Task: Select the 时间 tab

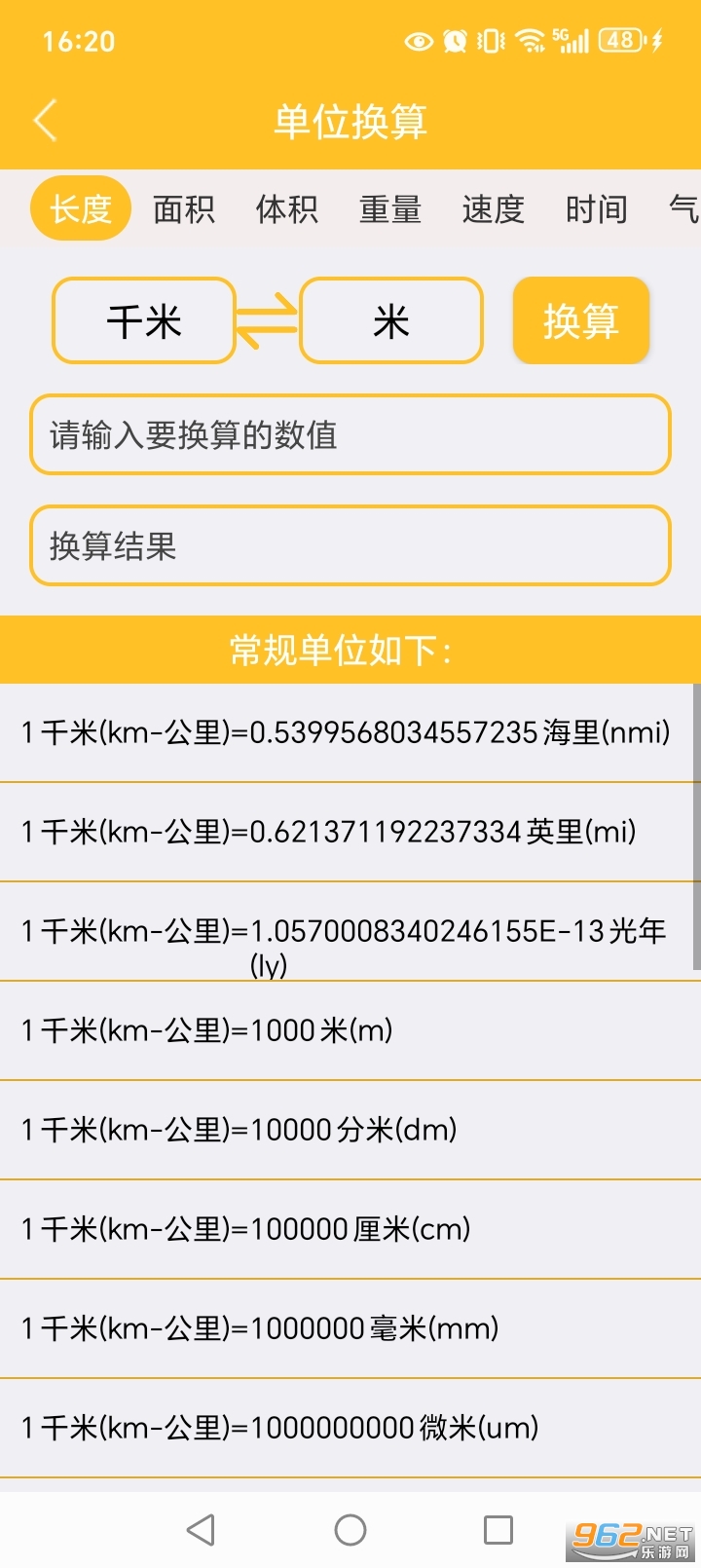Action: (598, 209)
